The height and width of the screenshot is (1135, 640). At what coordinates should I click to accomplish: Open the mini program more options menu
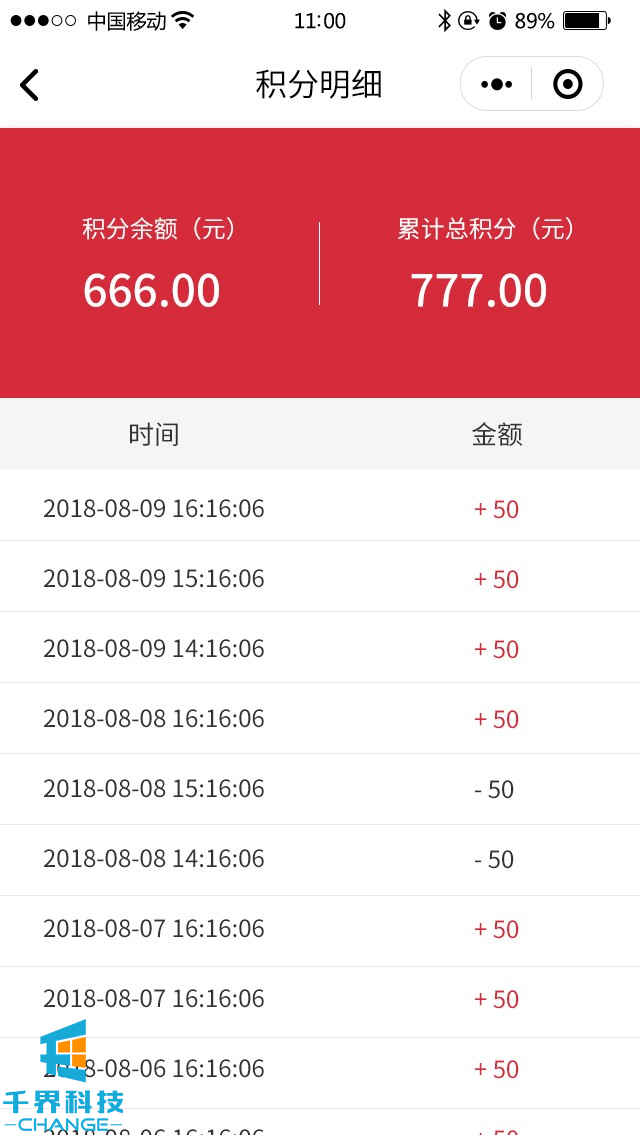[496, 84]
